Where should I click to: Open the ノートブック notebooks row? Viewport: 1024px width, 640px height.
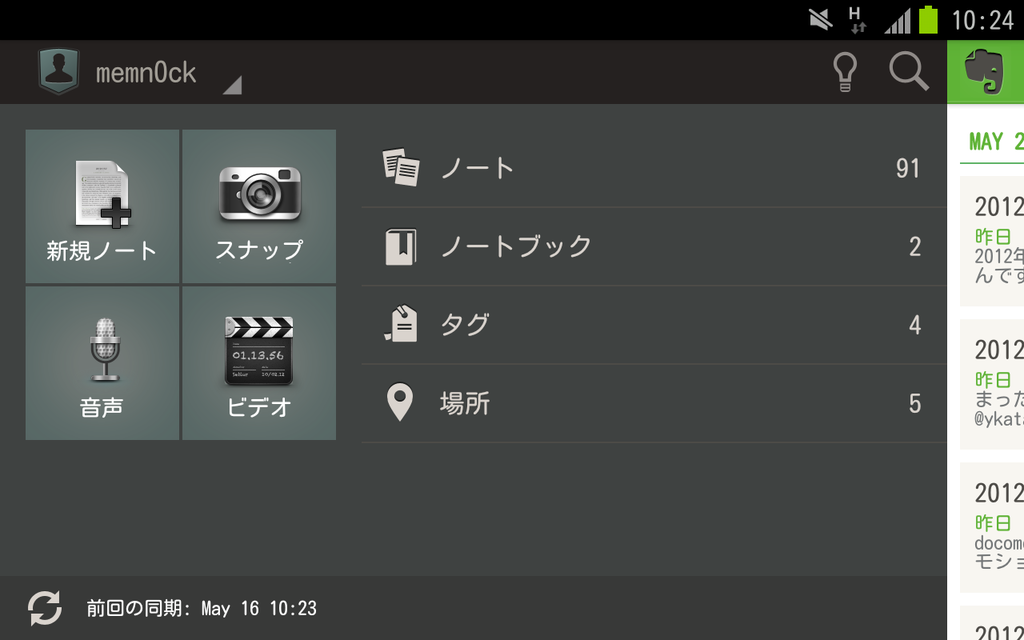[654, 247]
